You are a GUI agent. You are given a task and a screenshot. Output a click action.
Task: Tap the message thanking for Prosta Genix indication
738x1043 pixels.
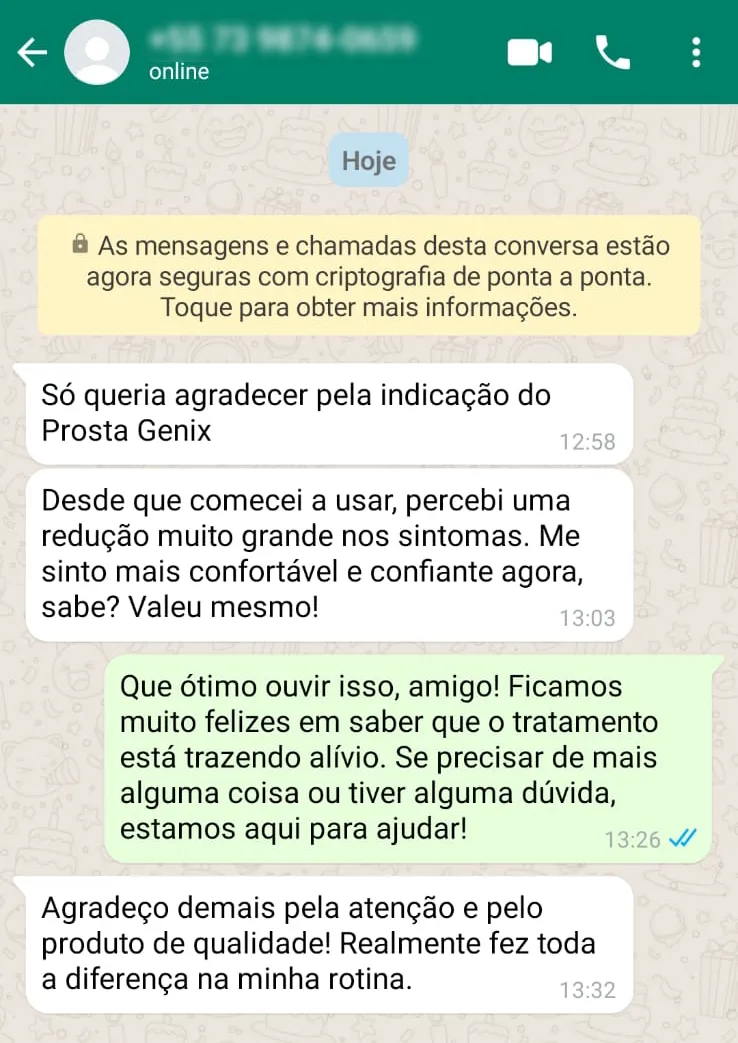300,413
